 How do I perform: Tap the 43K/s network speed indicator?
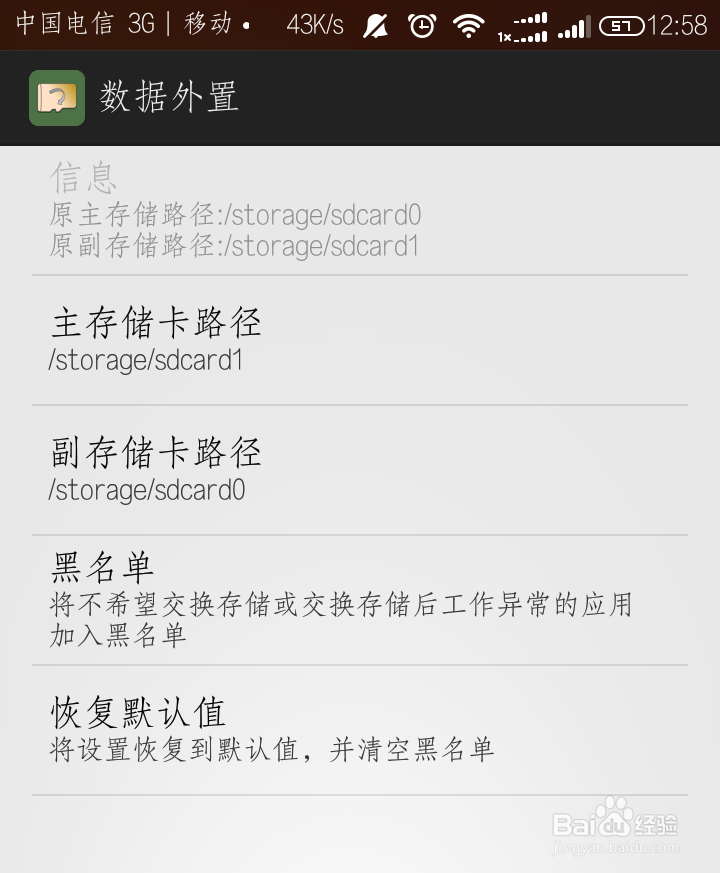(313, 22)
